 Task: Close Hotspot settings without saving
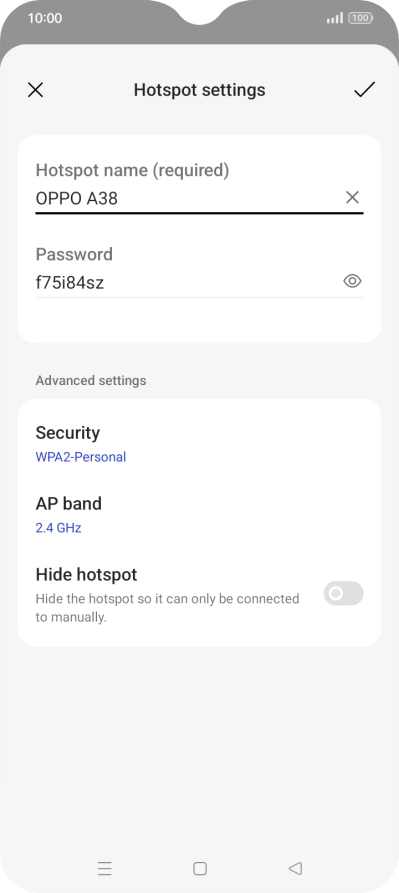coord(35,90)
